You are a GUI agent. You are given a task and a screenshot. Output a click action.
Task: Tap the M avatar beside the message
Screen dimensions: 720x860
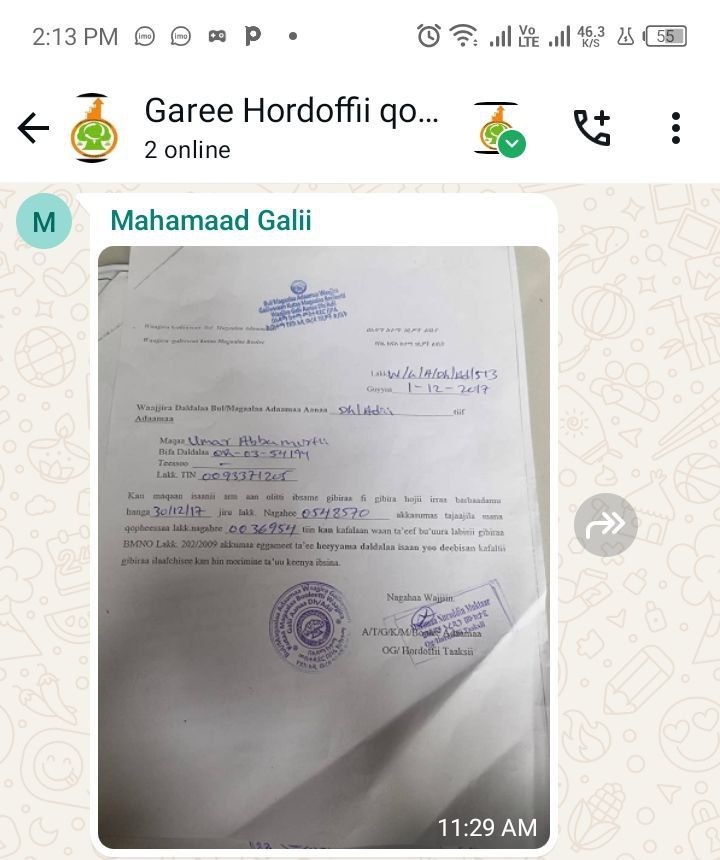44,222
